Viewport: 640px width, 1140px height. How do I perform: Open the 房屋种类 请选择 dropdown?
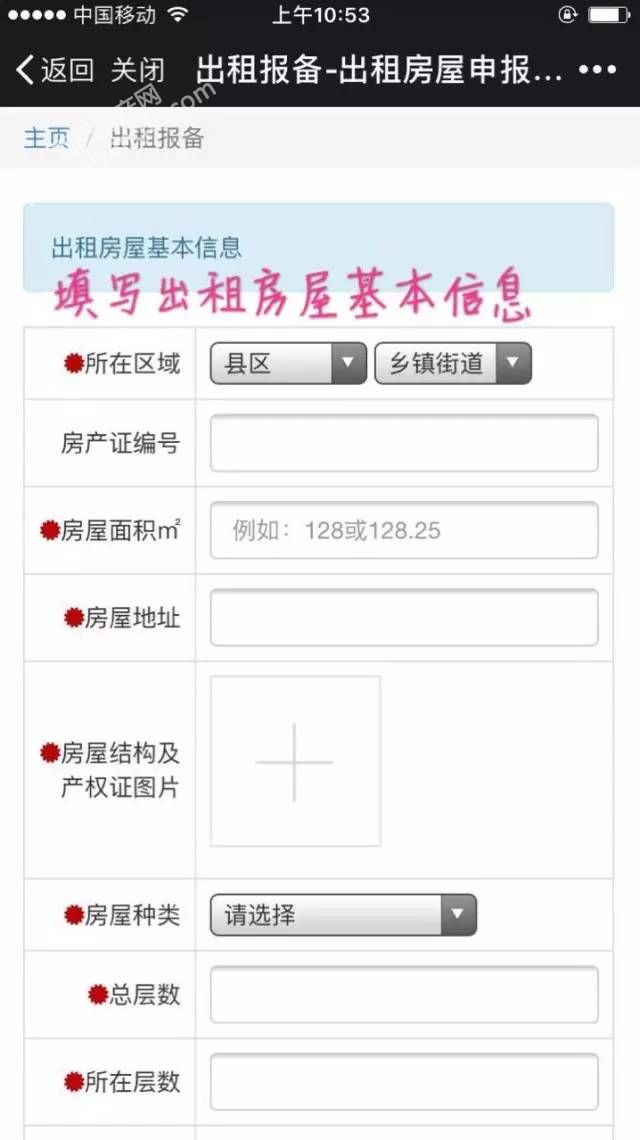(343, 915)
